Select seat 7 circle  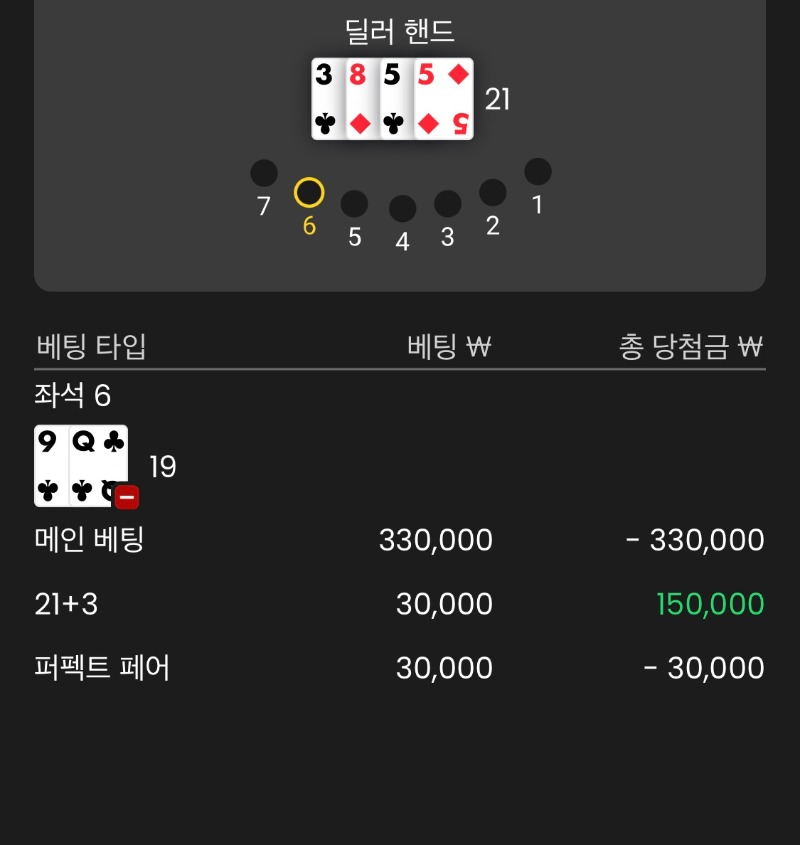click(264, 173)
